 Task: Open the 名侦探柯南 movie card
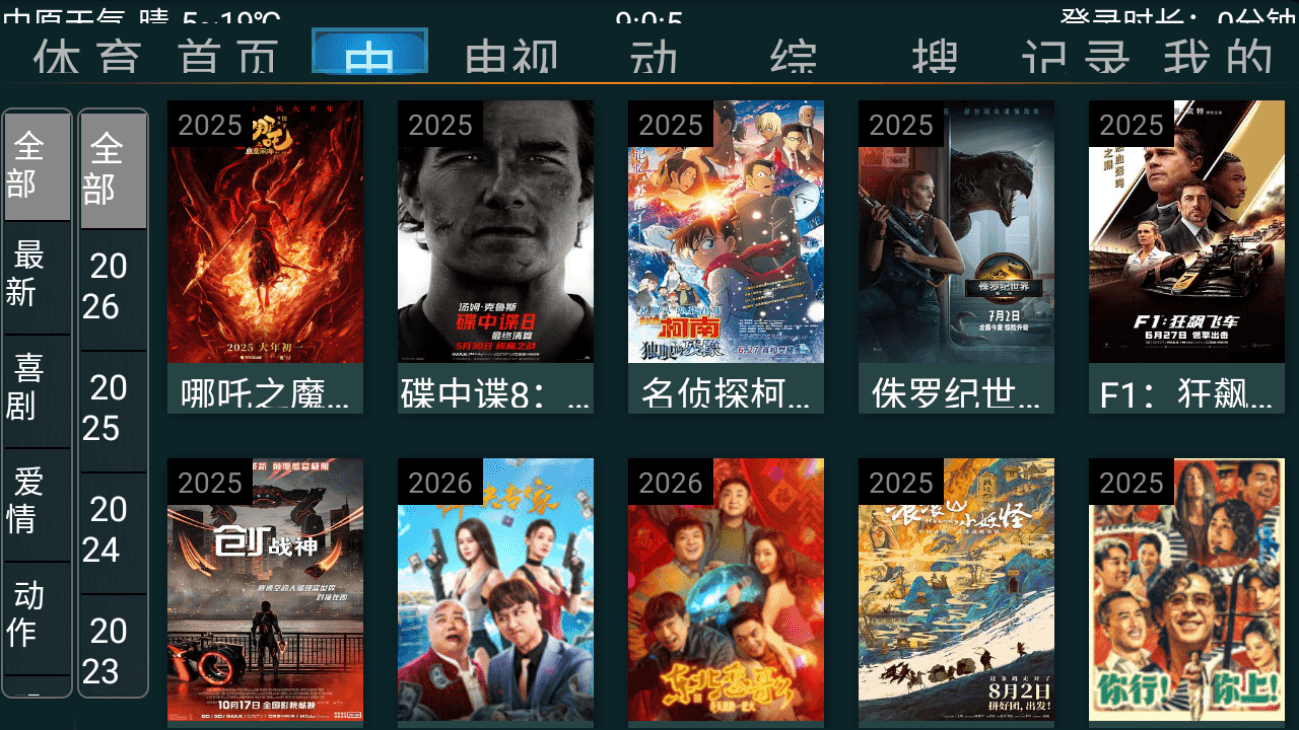[x=726, y=256]
